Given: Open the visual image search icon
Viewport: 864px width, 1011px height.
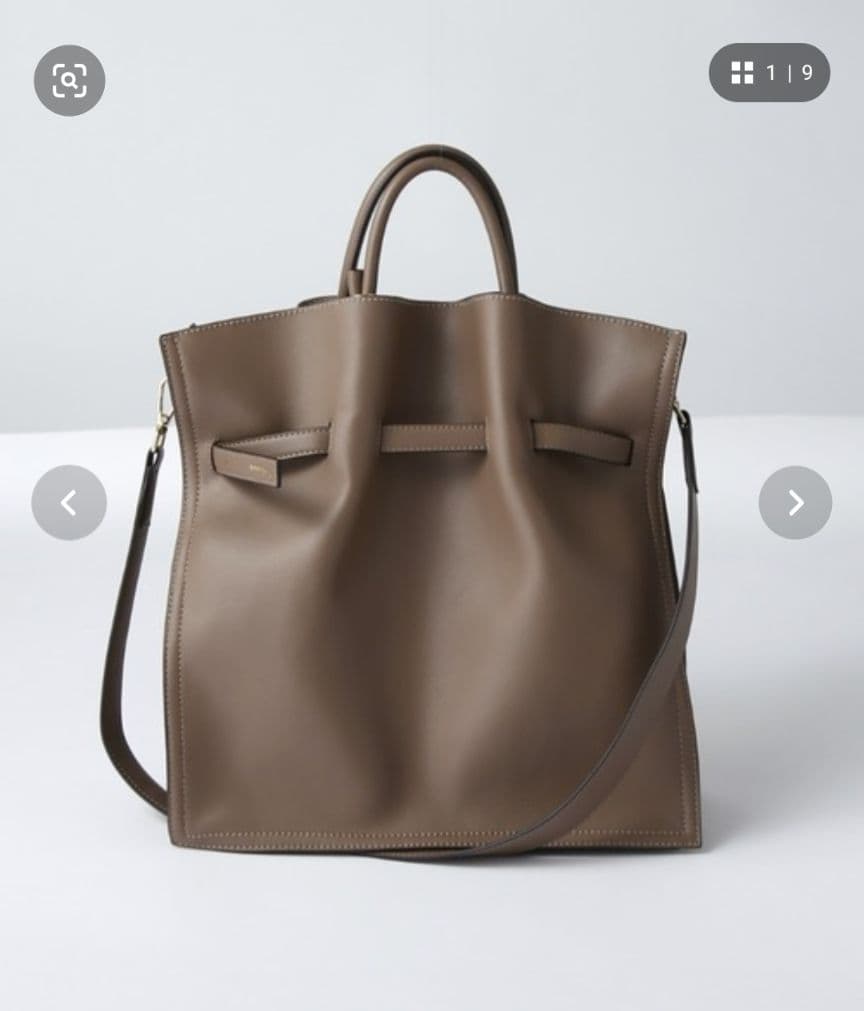Looking at the screenshot, I should tap(69, 80).
